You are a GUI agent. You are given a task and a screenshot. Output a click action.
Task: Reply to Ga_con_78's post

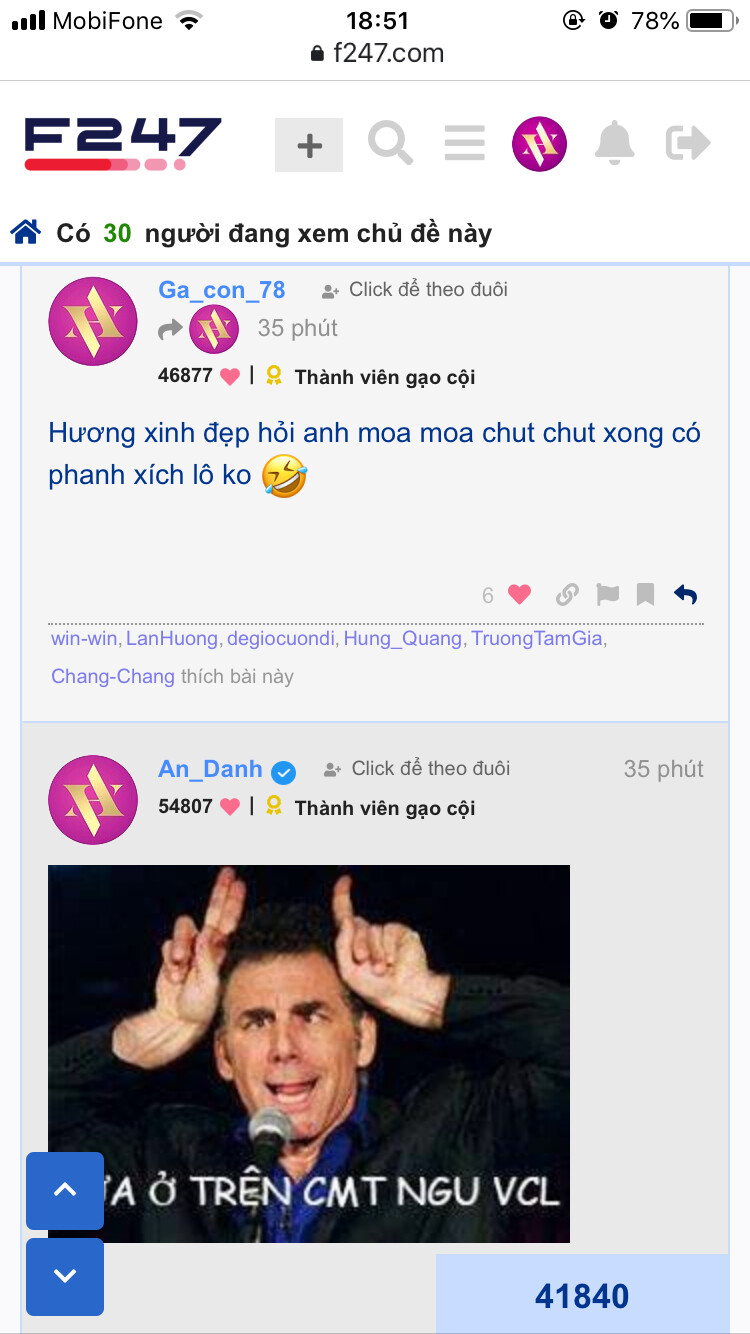coord(685,595)
